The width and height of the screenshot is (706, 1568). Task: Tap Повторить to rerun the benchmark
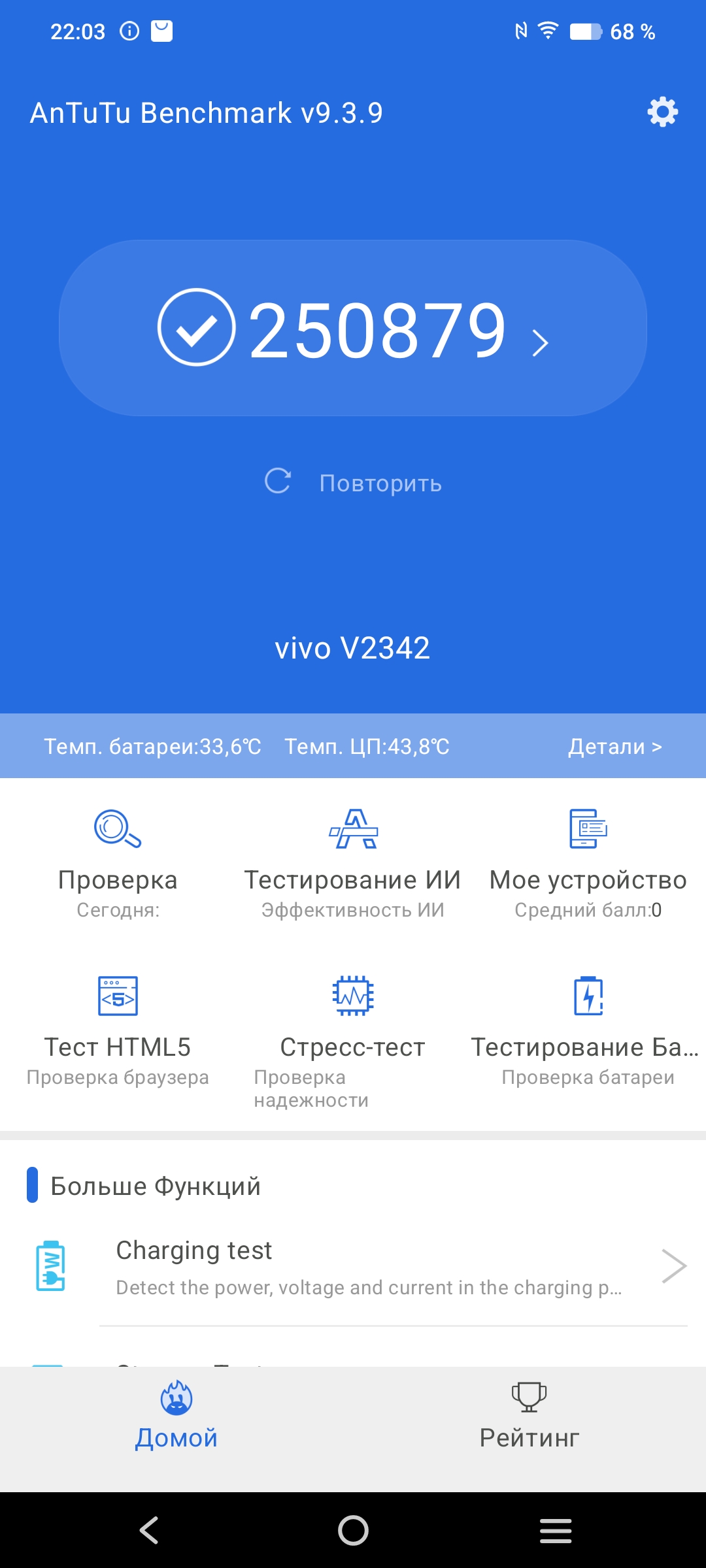[x=353, y=483]
